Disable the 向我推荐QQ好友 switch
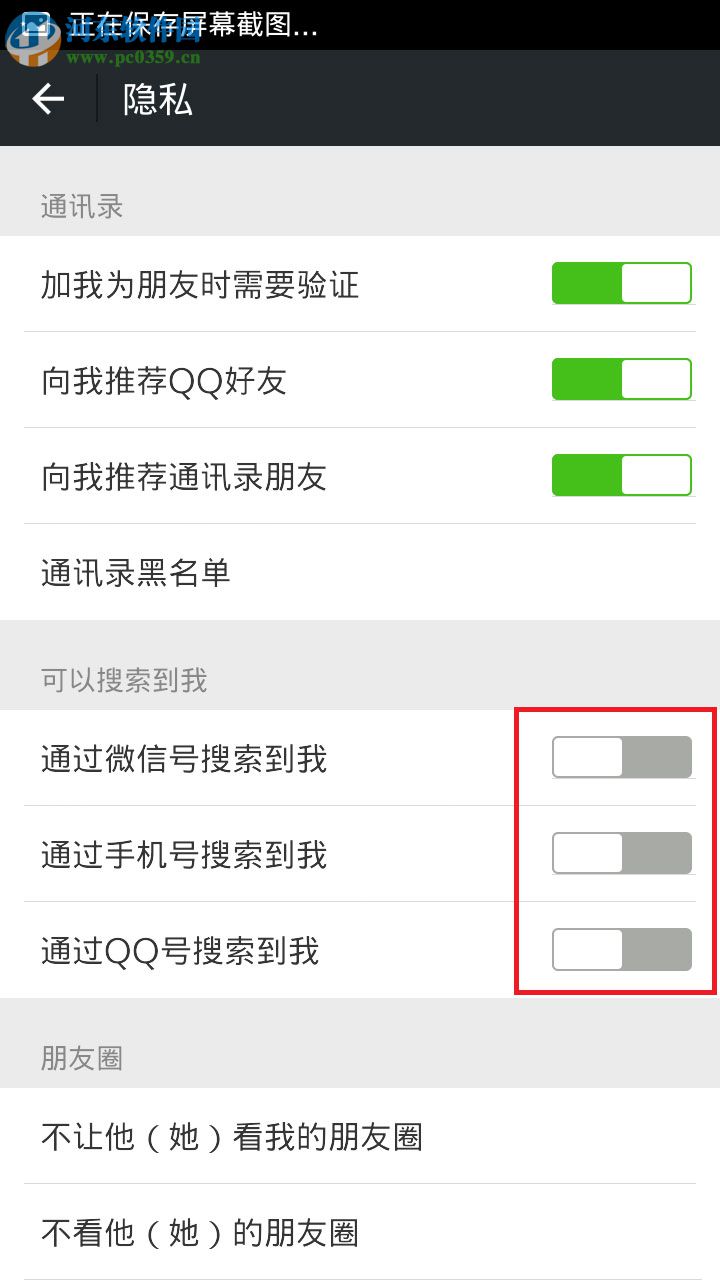 pyautogui.click(x=622, y=379)
